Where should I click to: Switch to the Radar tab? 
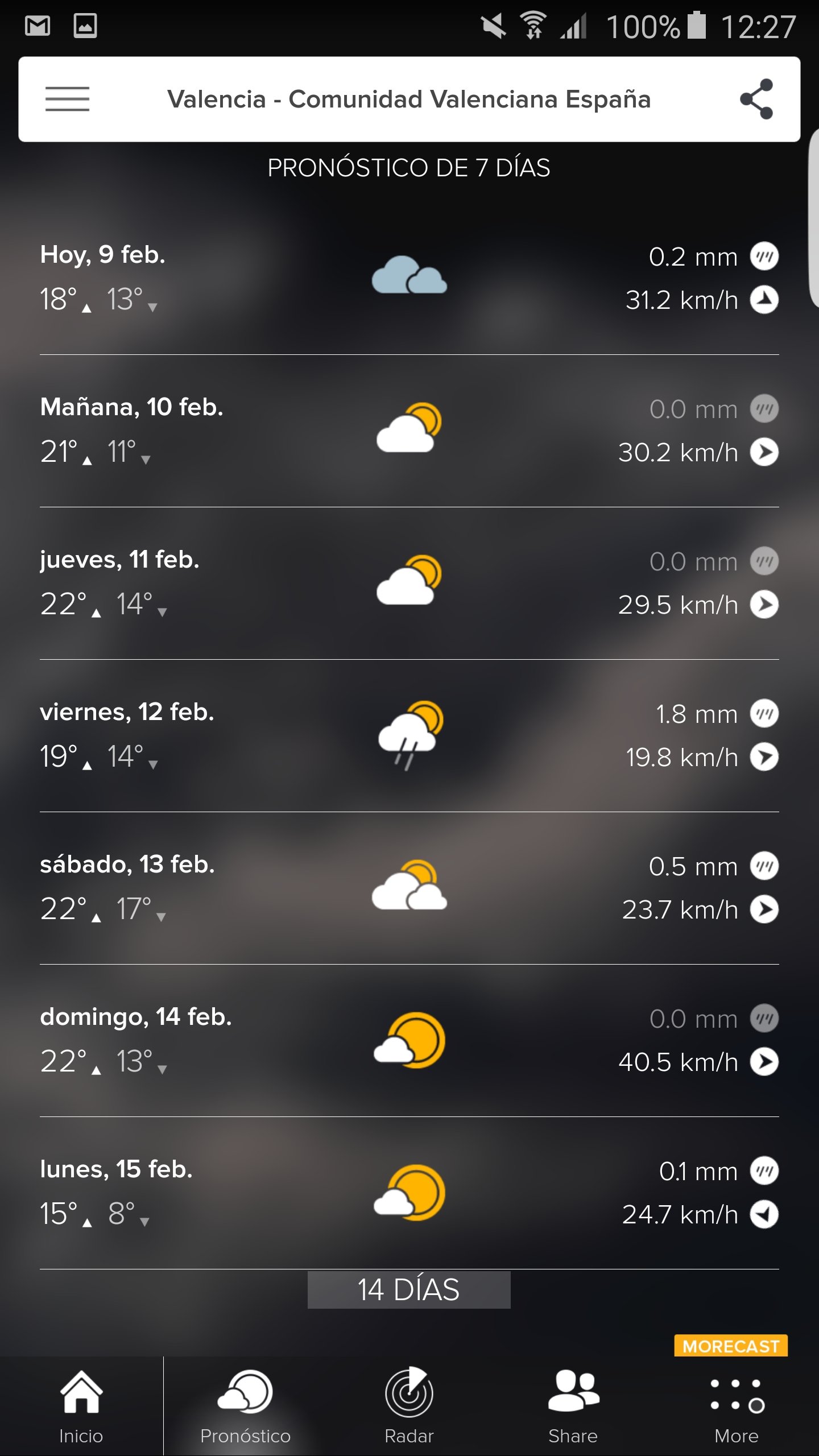click(x=409, y=1406)
